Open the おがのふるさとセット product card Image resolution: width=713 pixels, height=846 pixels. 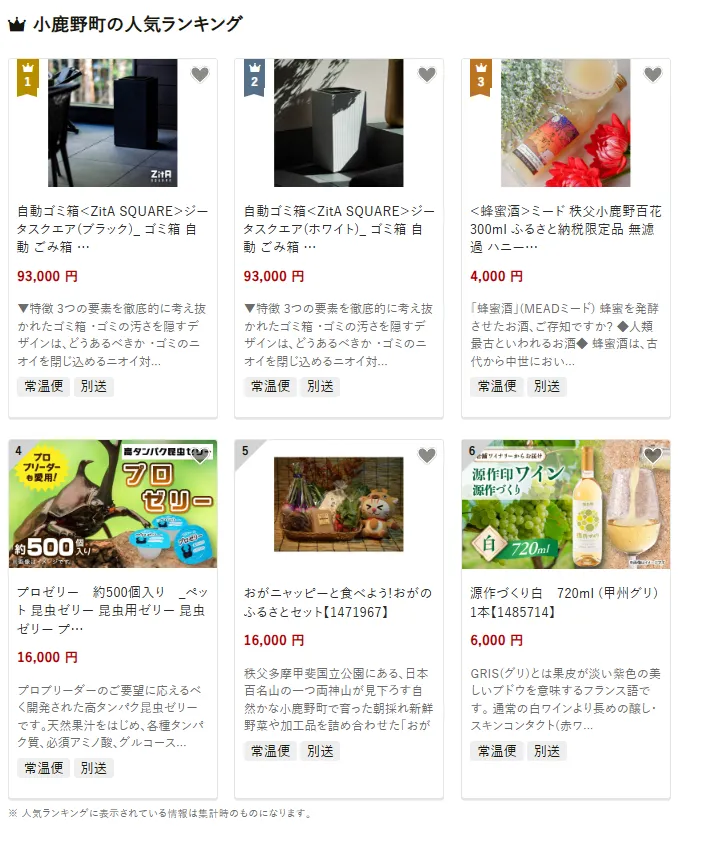click(x=339, y=600)
